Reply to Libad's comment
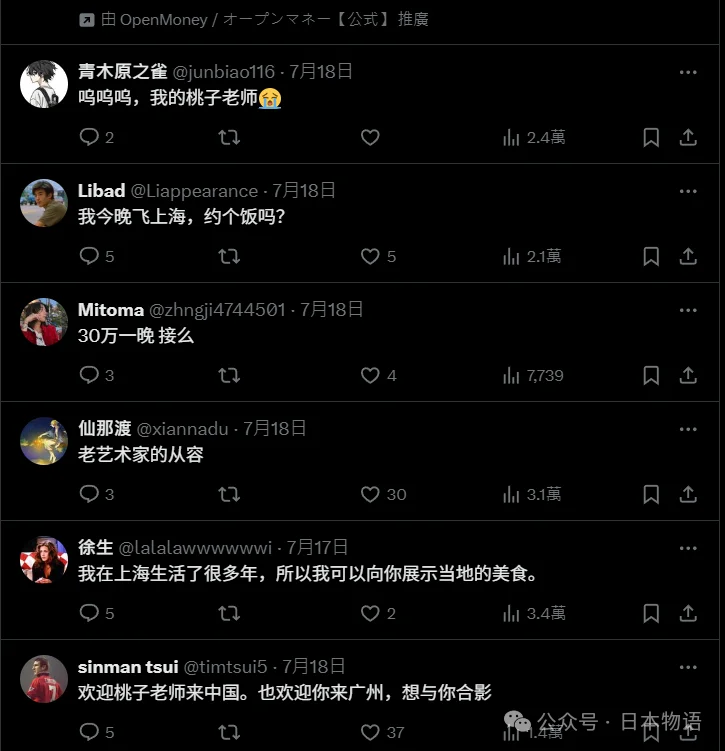Image resolution: width=725 pixels, height=751 pixels. click(x=89, y=256)
